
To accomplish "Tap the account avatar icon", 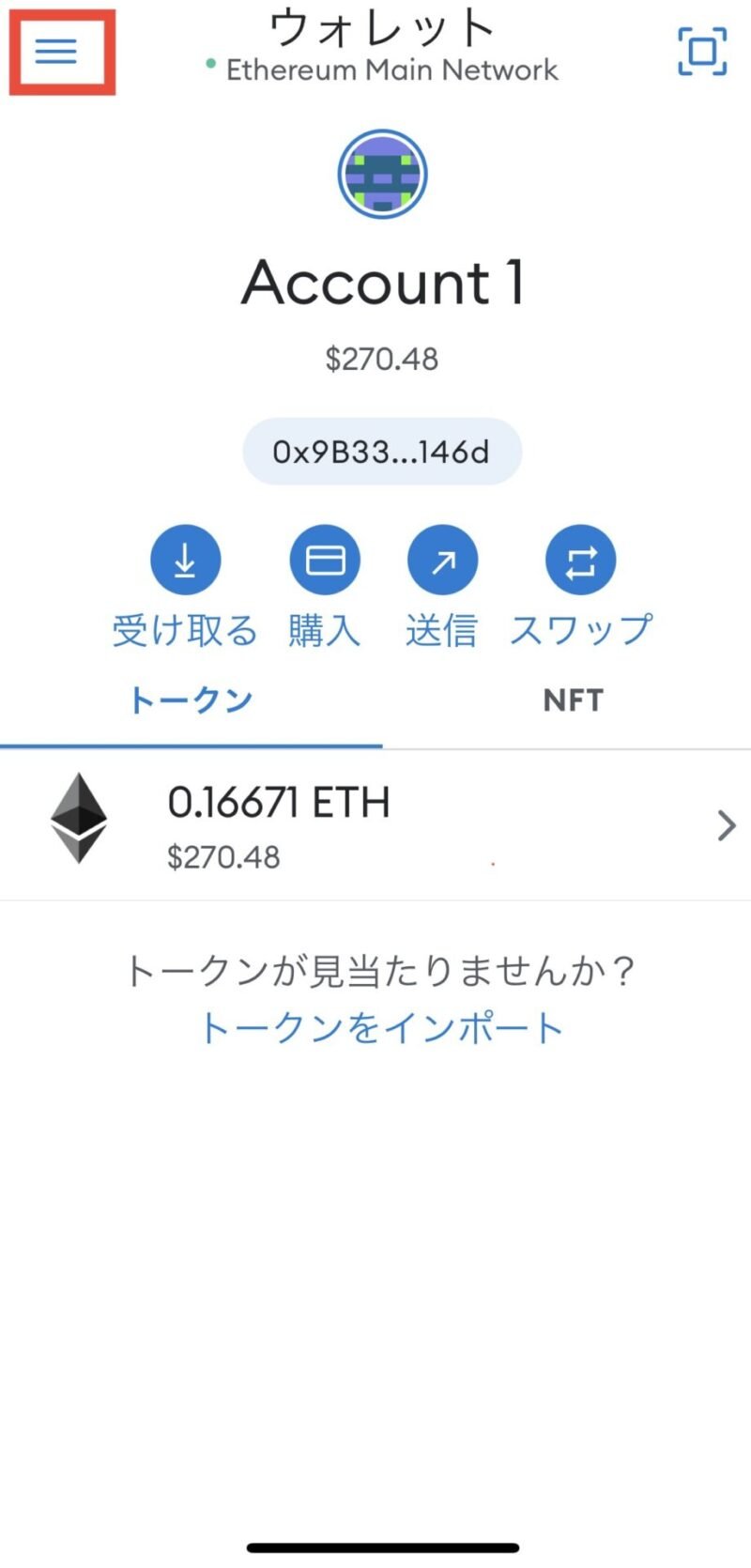I will (382, 175).
